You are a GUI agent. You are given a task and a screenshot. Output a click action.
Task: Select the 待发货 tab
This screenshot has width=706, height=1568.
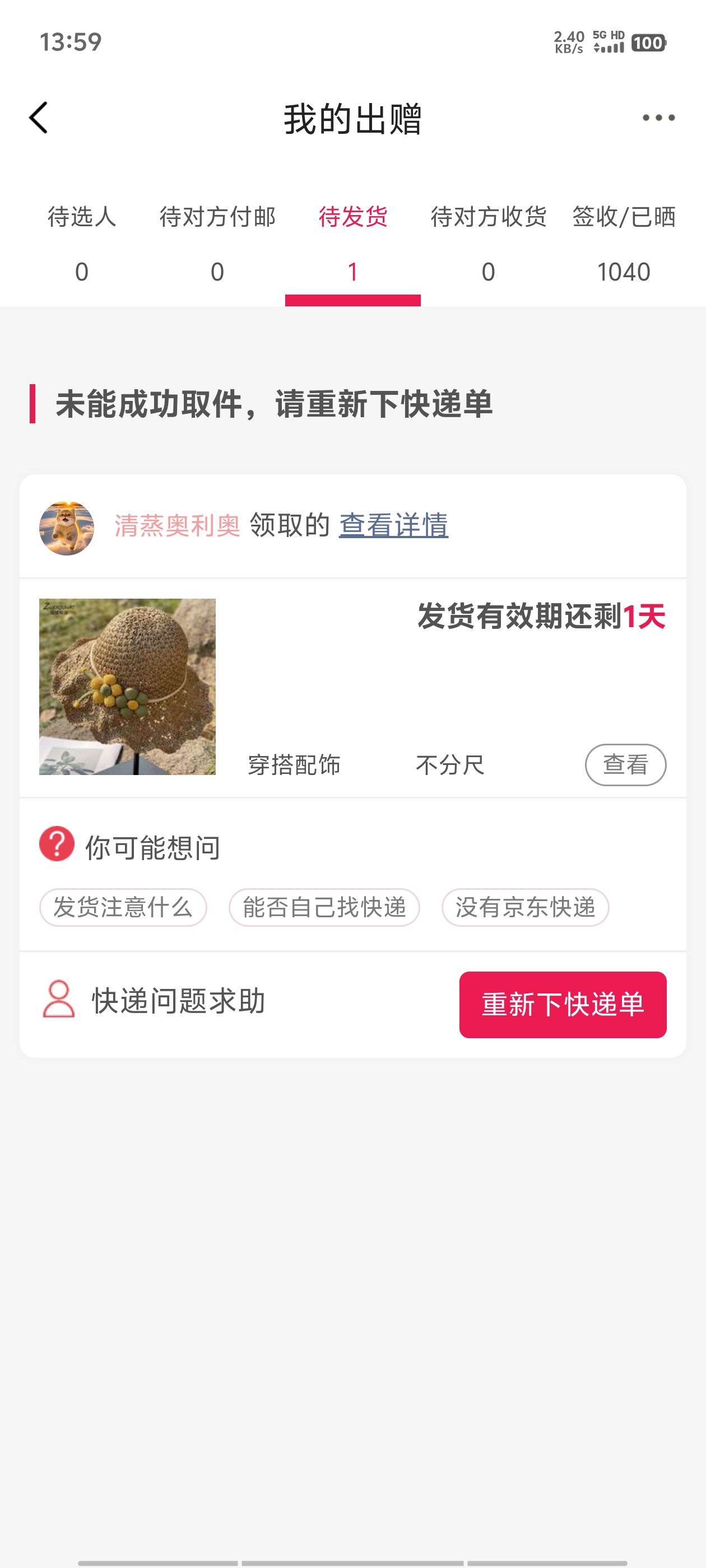click(352, 244)
